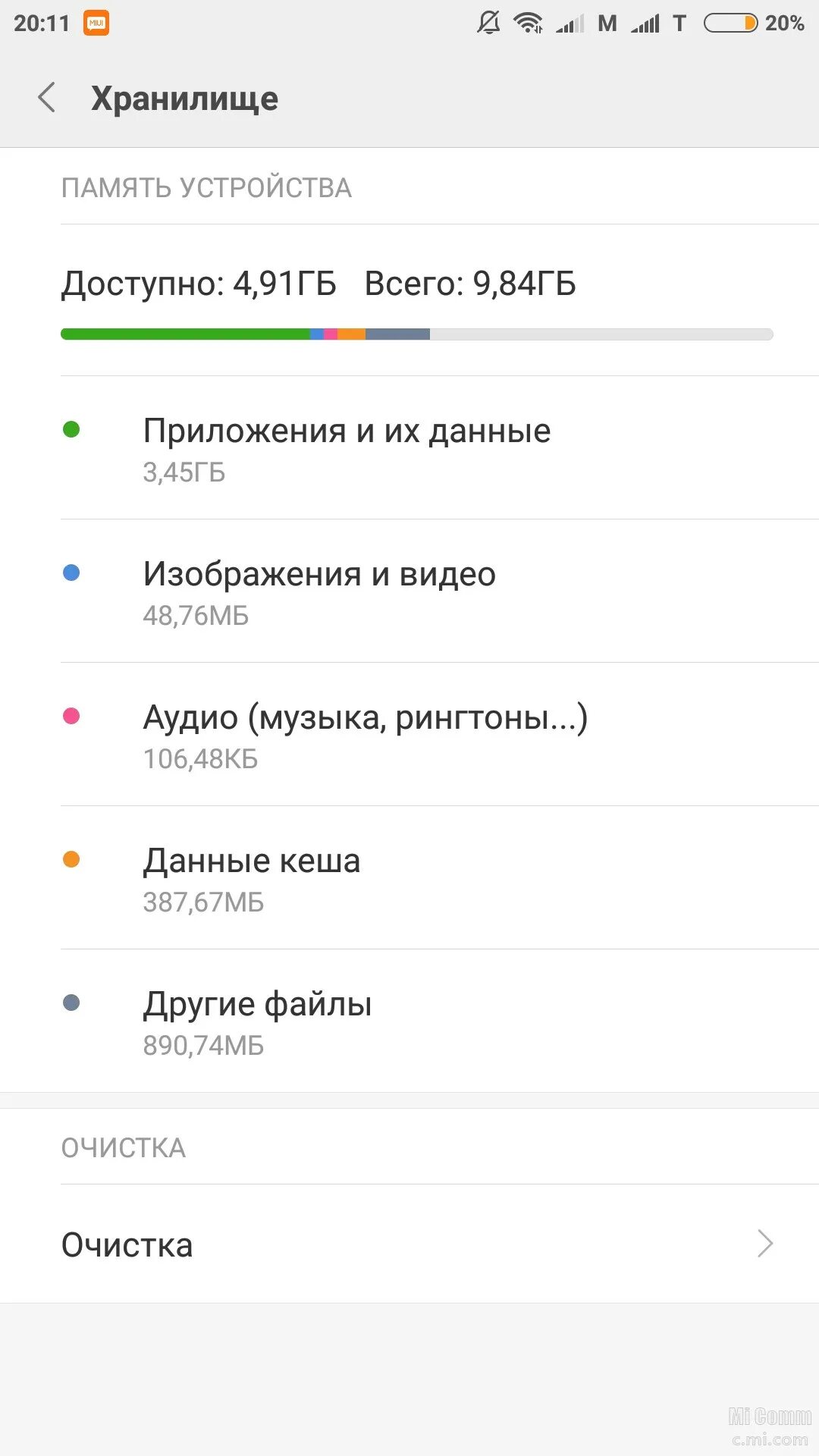Open Другие файлы row
Screen dimensions: 819x1456
tap(409, 1021)
